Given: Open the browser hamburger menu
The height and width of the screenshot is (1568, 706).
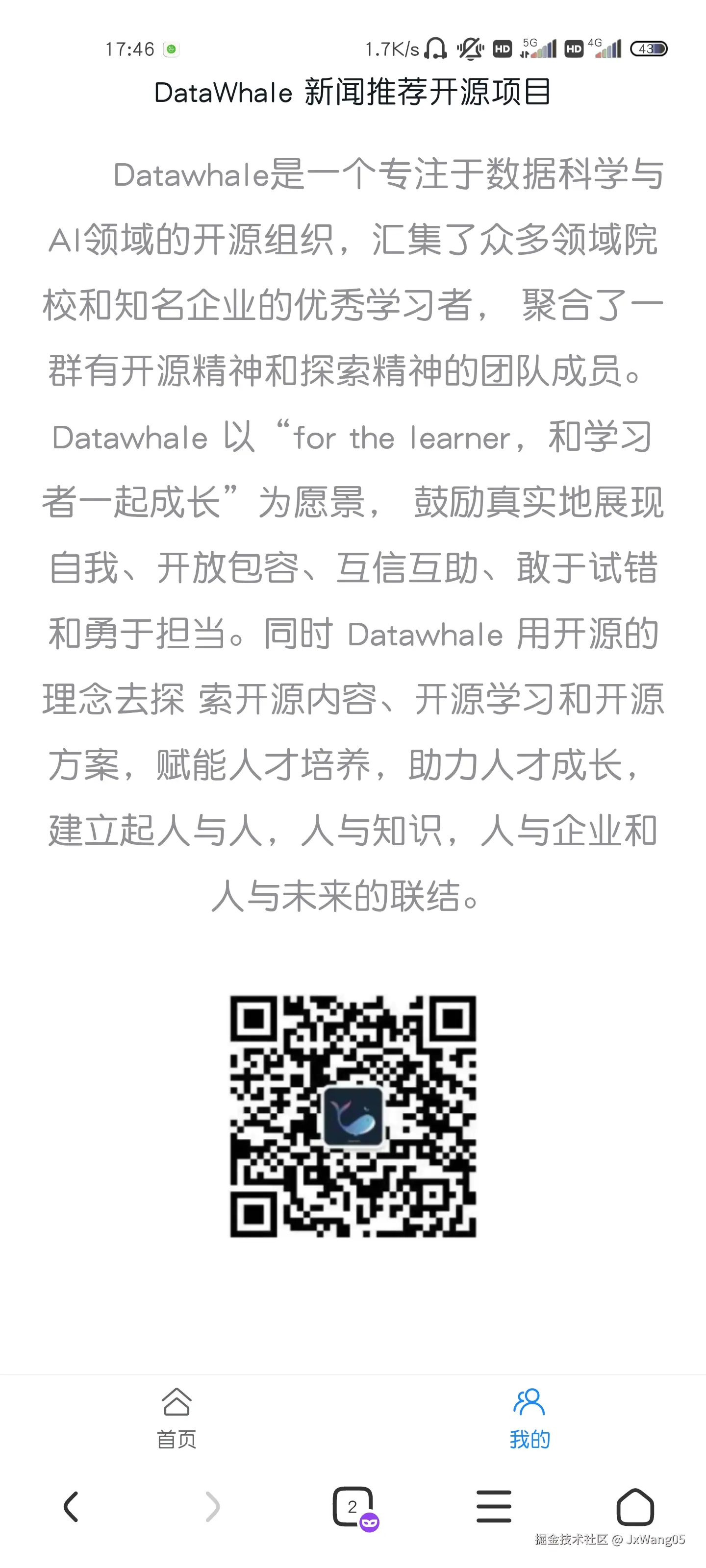Looking at the screenshot, I should click(x=493, y=1507).
